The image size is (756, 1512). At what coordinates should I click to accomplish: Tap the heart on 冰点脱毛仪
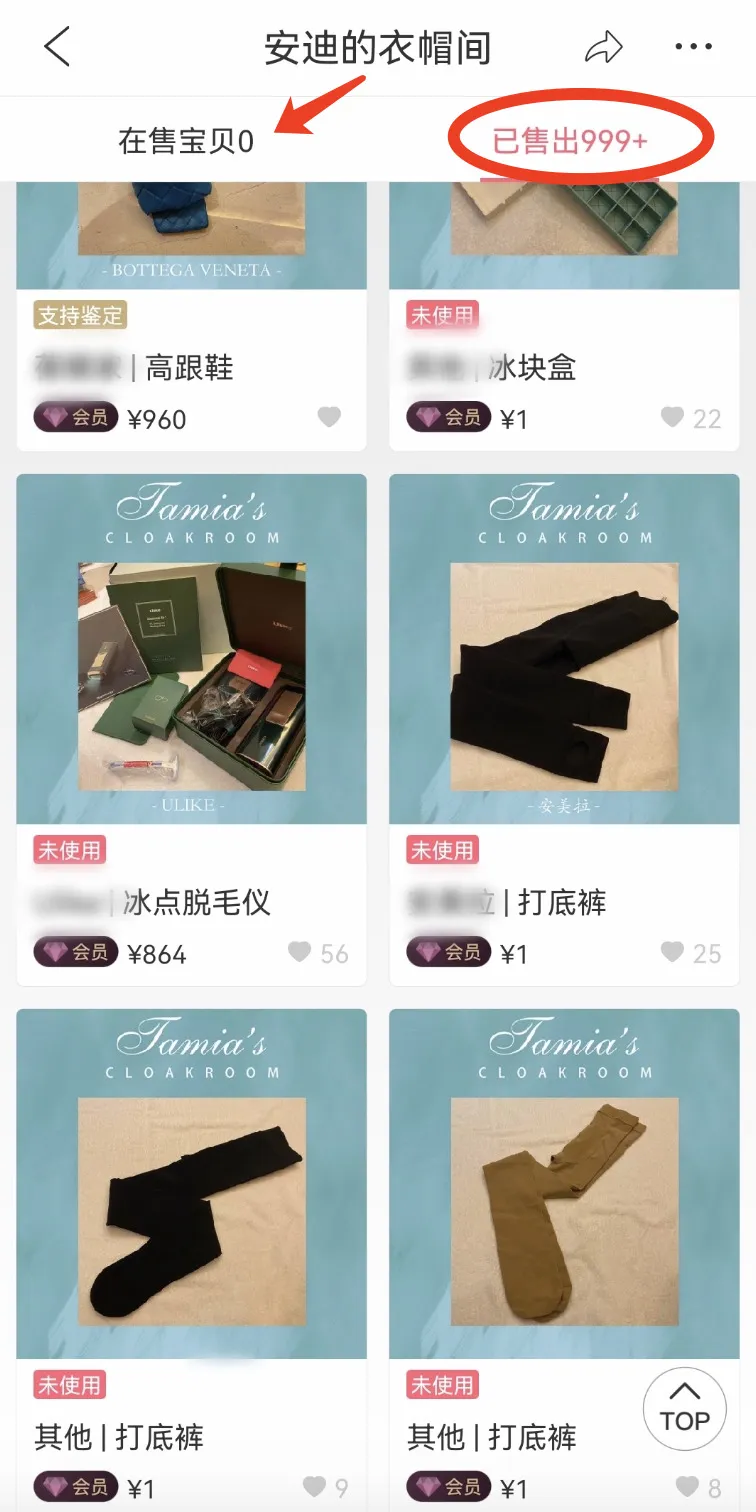tap(299, 952)
